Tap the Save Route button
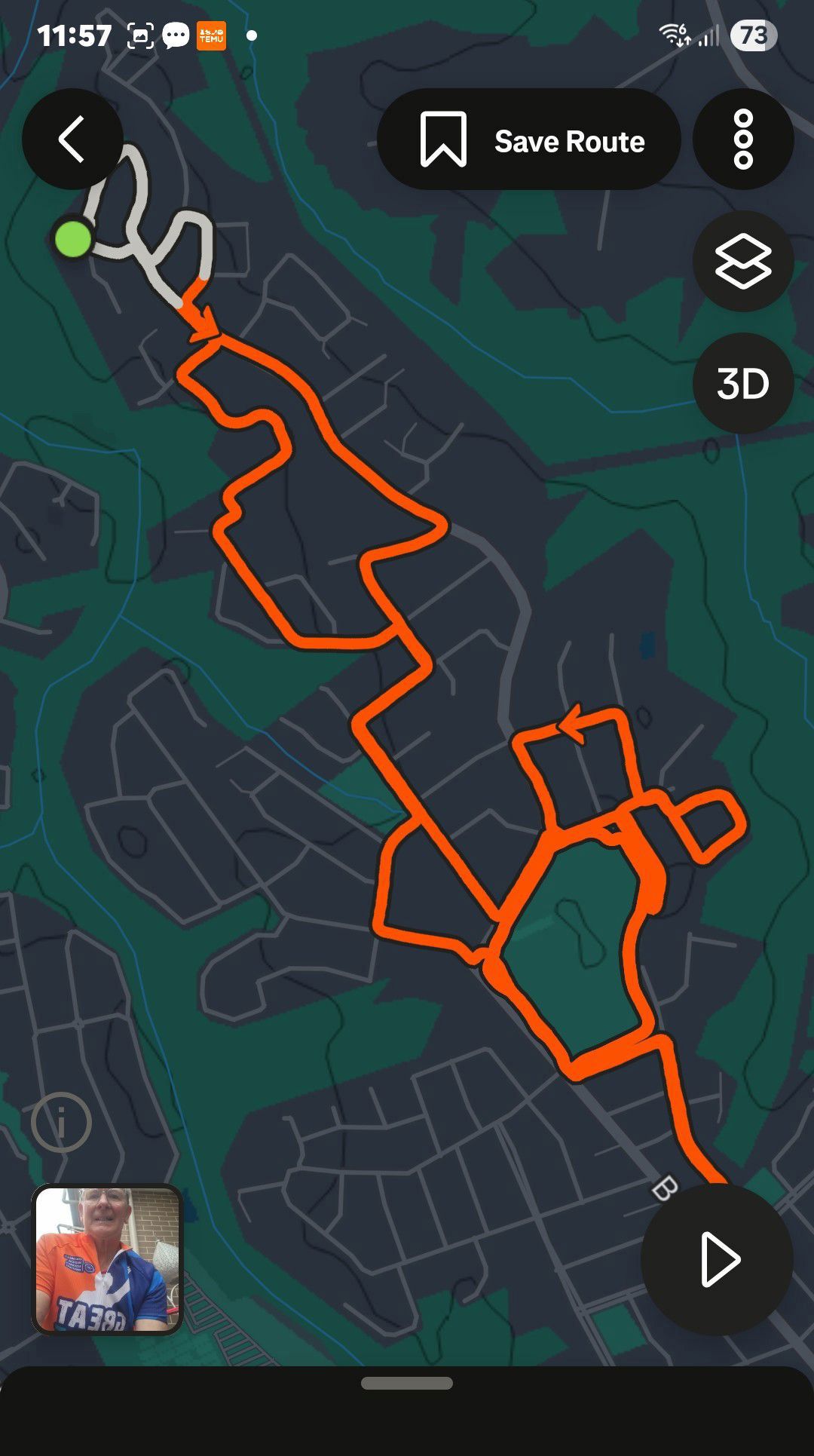The height and width of the screenshot is (1456, 814). coord(529,139)
